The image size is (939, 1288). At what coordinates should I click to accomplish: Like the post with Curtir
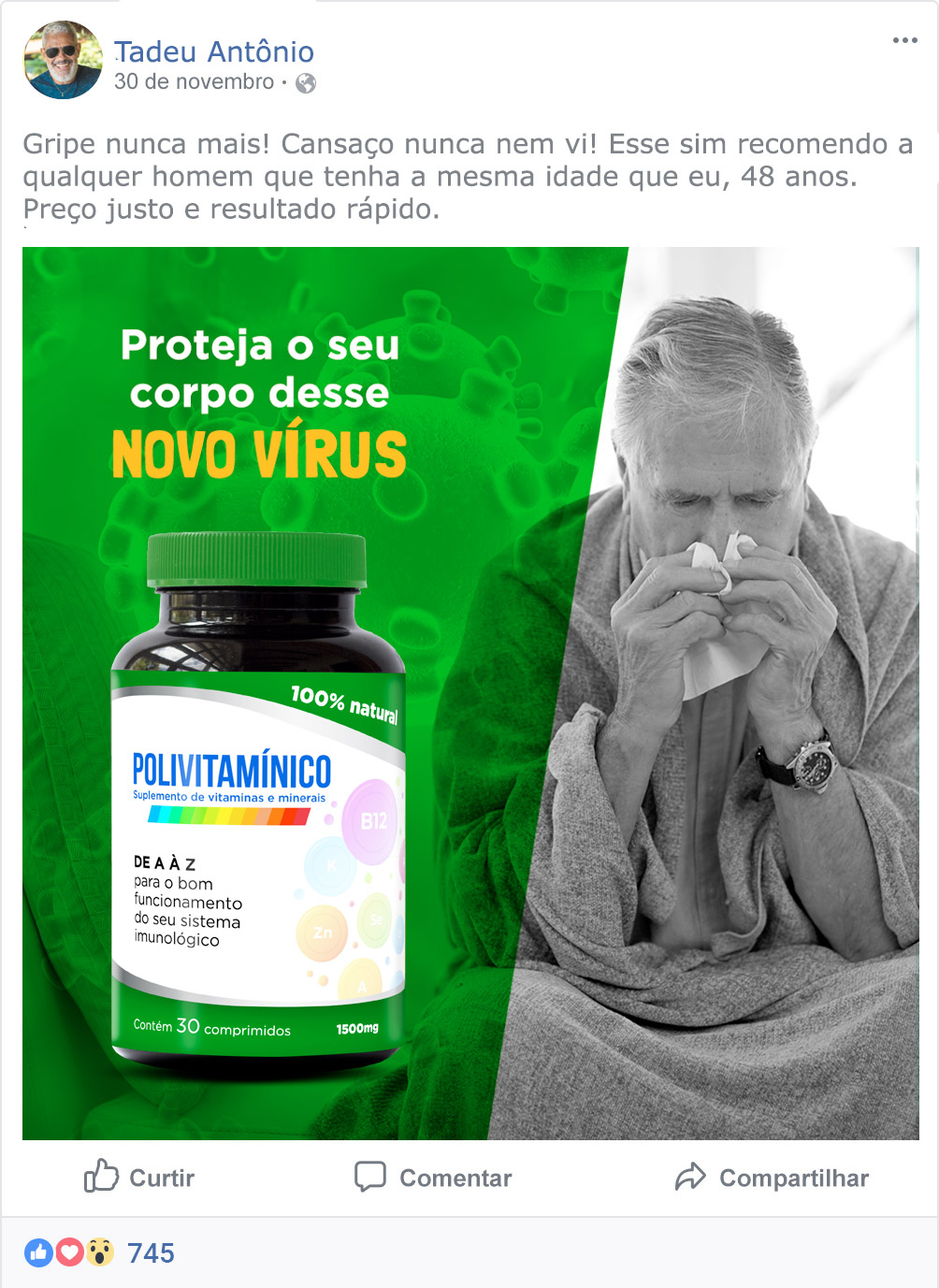140,1177
